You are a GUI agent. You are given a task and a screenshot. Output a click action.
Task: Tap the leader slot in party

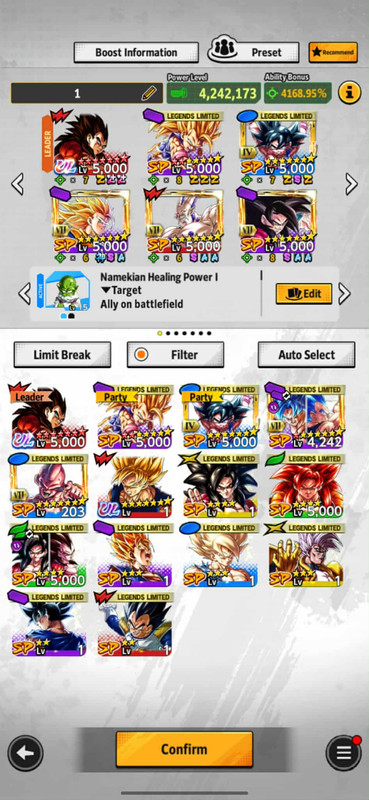pos(87,148)
